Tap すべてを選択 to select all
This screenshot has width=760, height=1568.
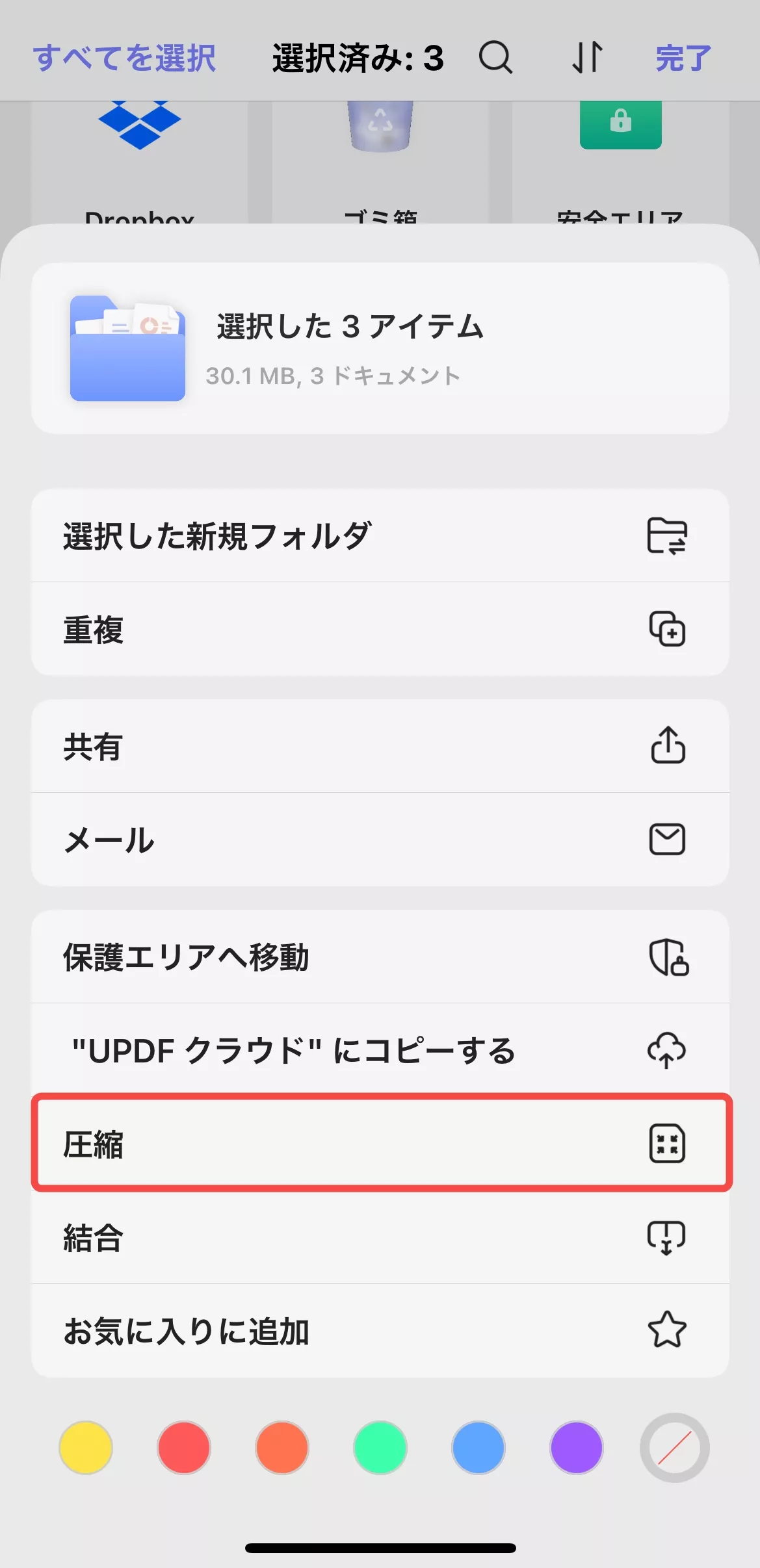(x=125, y=59)
